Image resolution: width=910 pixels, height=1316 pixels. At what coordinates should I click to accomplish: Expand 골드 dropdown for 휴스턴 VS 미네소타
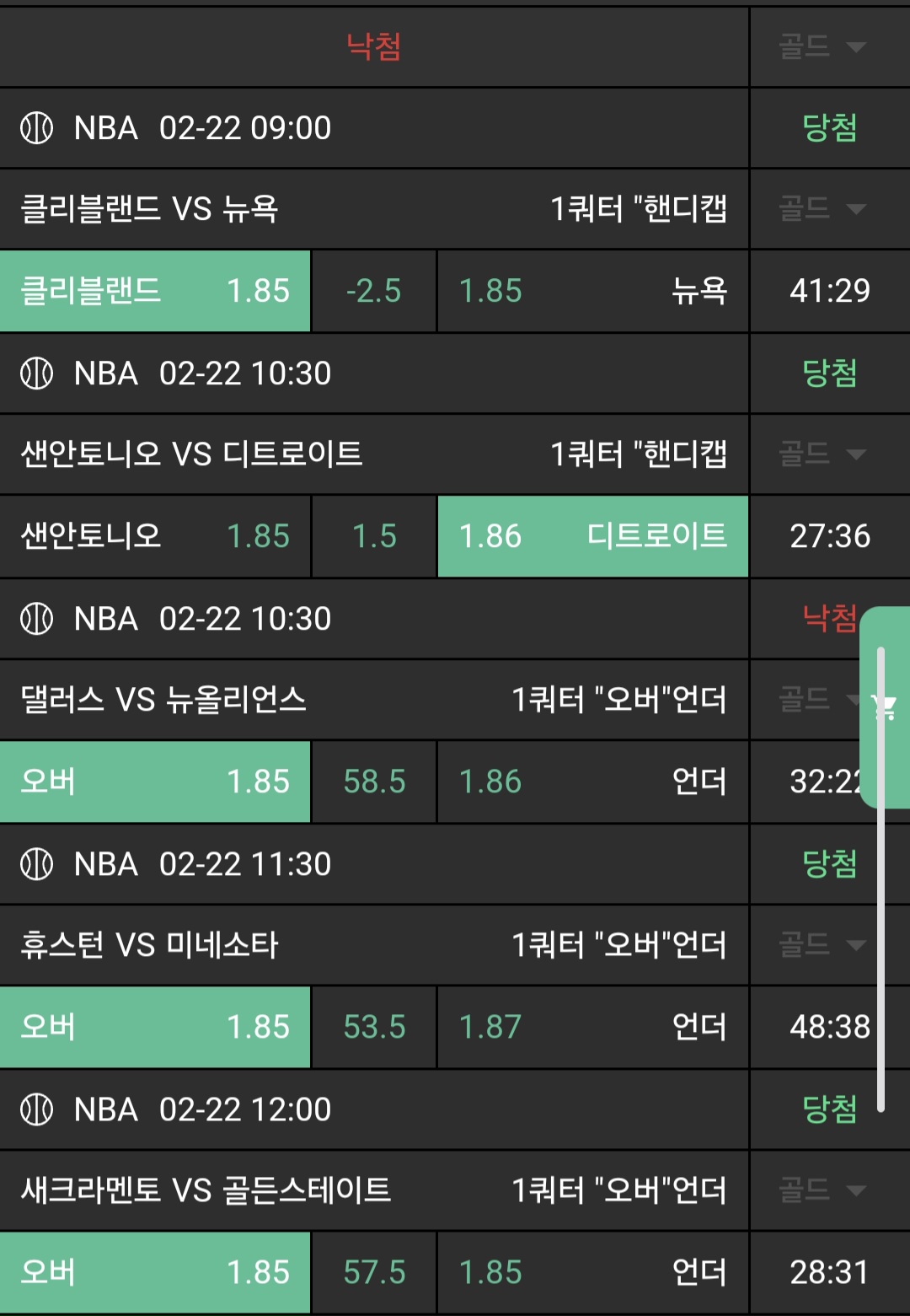(x=822, y=944)
